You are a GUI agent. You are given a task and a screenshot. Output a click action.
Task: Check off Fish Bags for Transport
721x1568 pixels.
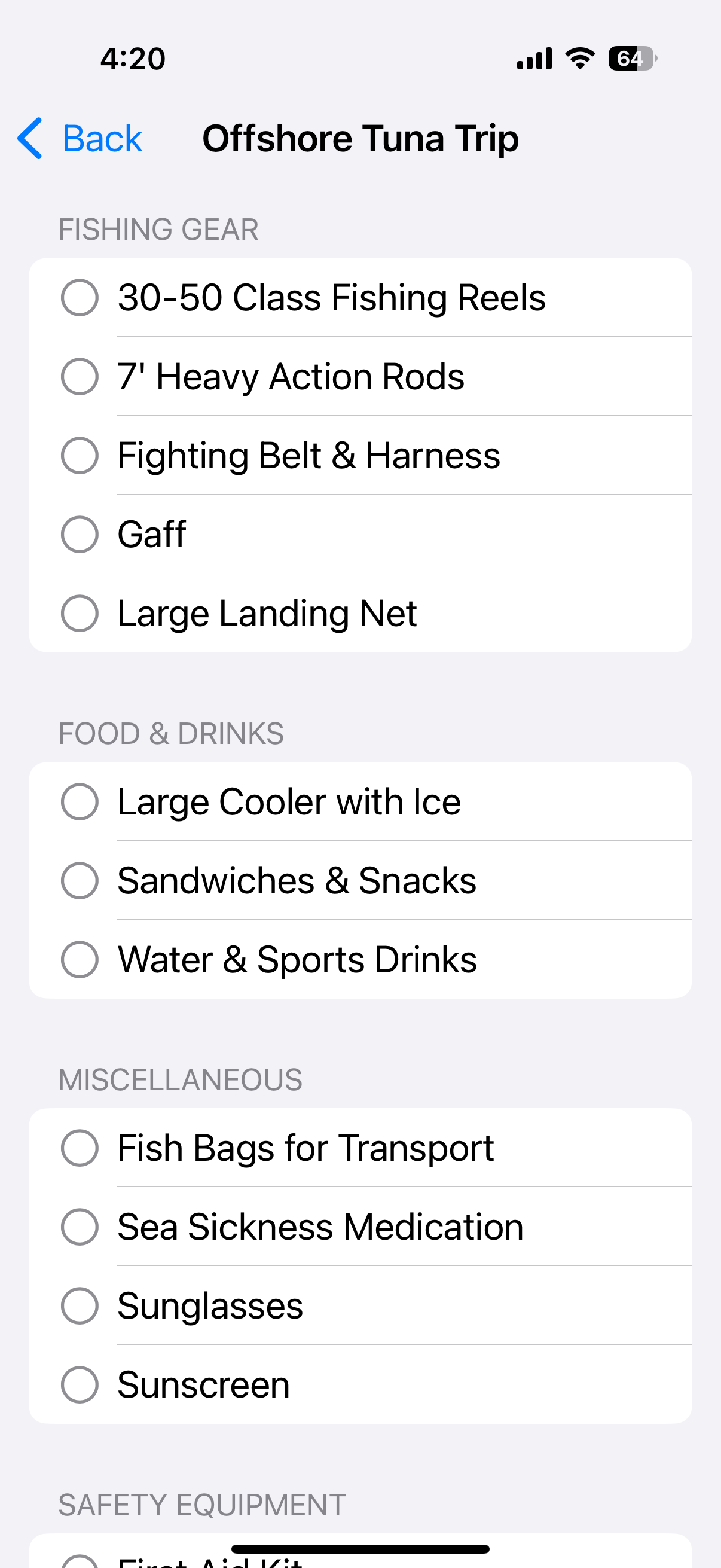pyautogui.click(x=79, y=1148)
